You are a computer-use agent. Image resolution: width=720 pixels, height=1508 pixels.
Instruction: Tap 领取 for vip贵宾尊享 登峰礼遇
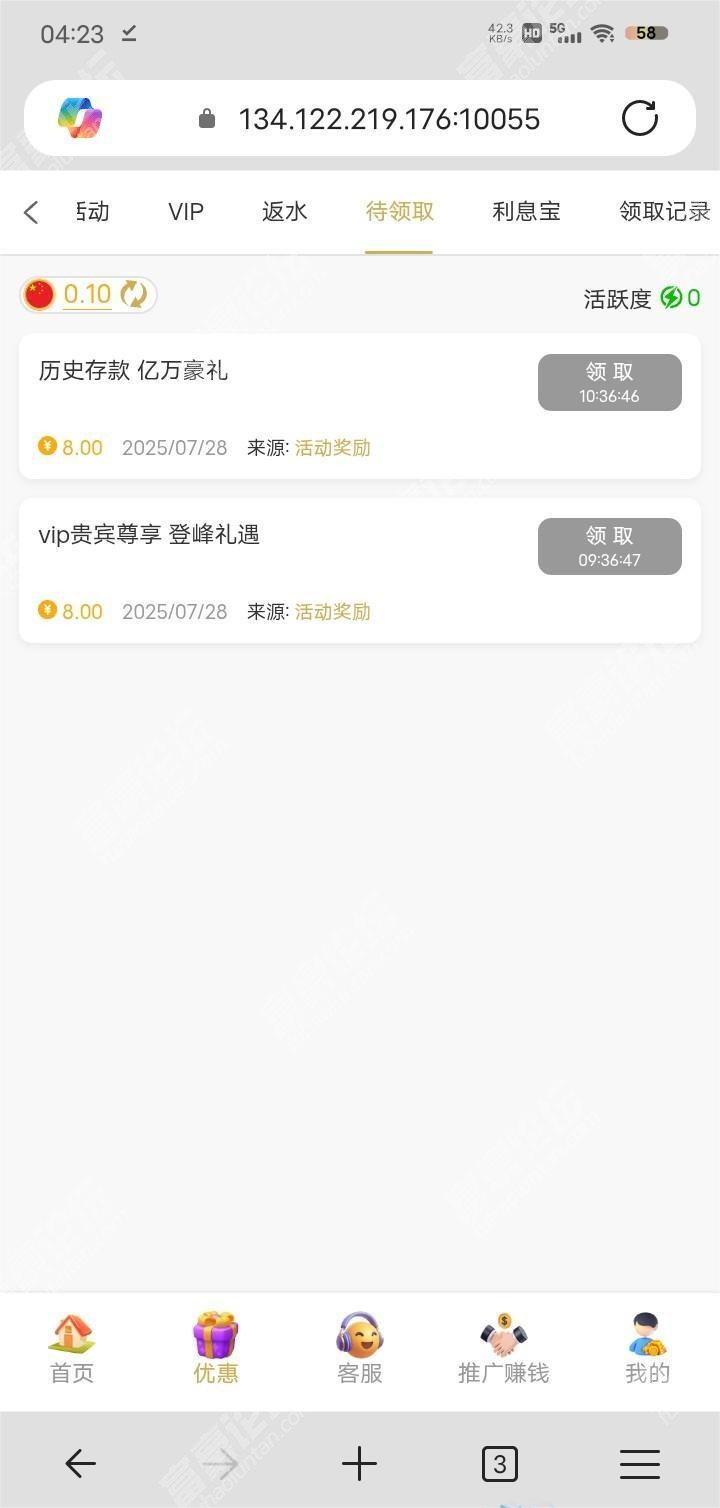(610, 546)
